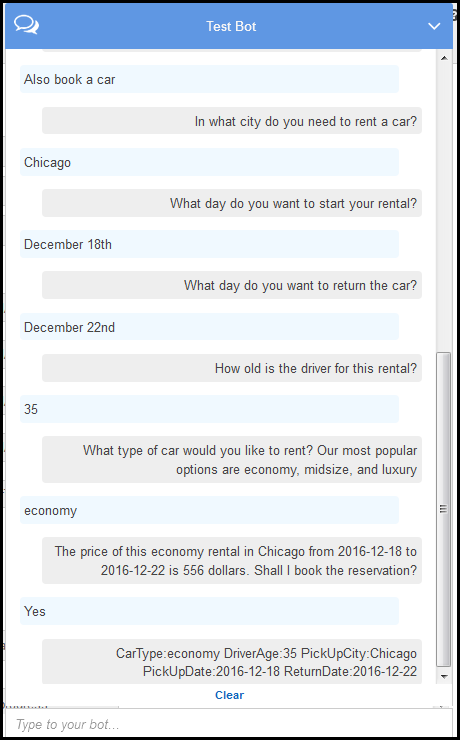Tap the scrollbar up arrow
The width and height of the screenshot is (460, 740).
tap(443, 58)
